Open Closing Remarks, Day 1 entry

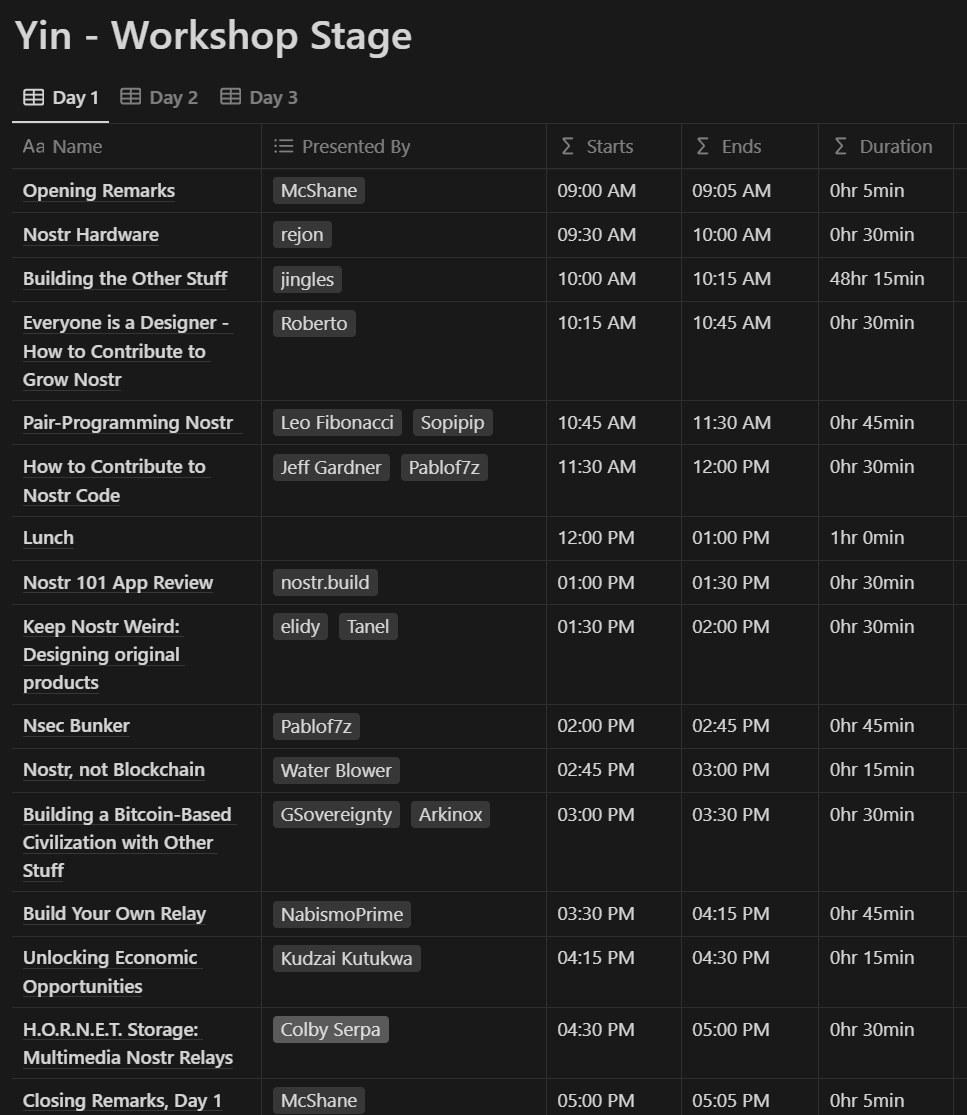pyautogui.click(x=122, y=1101)
